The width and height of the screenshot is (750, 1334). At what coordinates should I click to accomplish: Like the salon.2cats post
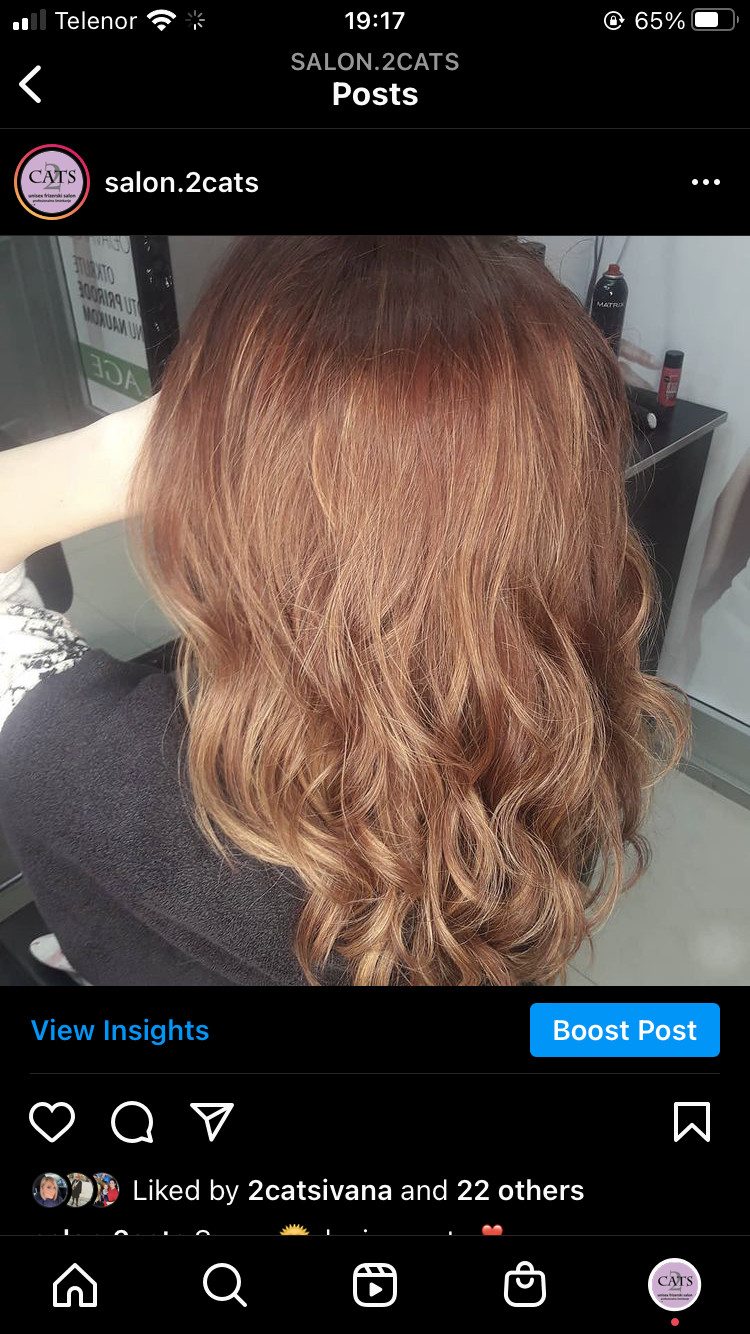pos(52,1122)
